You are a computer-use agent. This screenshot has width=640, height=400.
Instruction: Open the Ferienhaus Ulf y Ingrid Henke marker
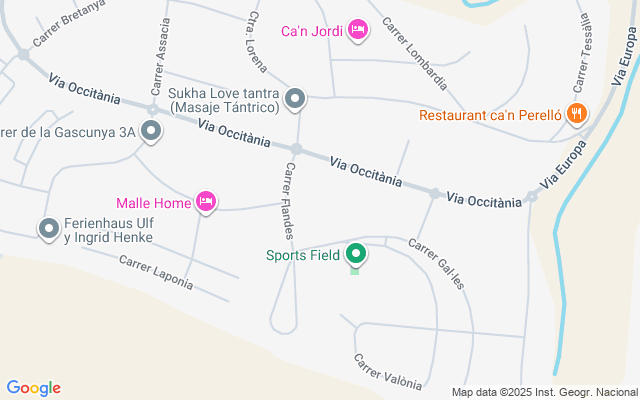[x=49, y=229]
